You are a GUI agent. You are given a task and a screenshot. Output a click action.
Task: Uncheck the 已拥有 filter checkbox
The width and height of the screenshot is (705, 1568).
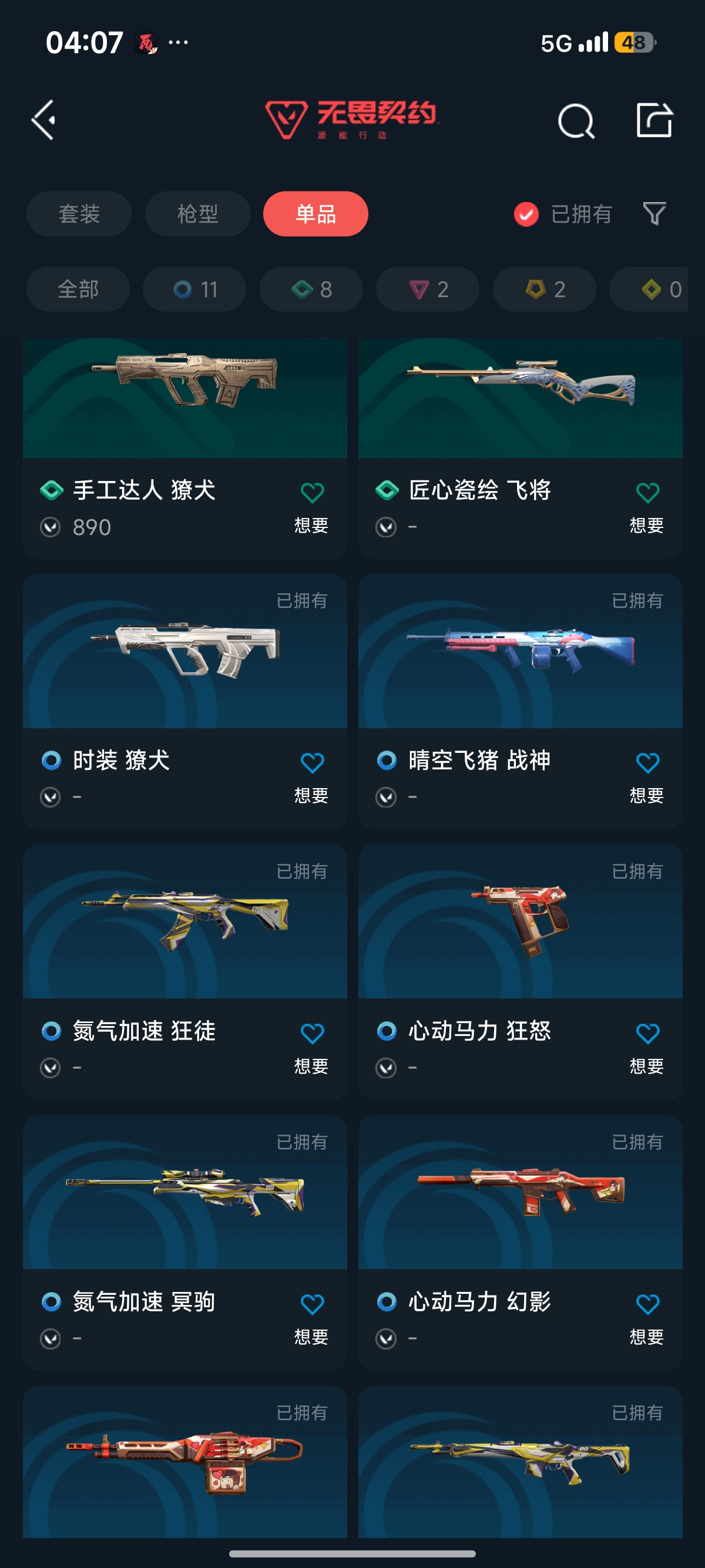[526, 214]
